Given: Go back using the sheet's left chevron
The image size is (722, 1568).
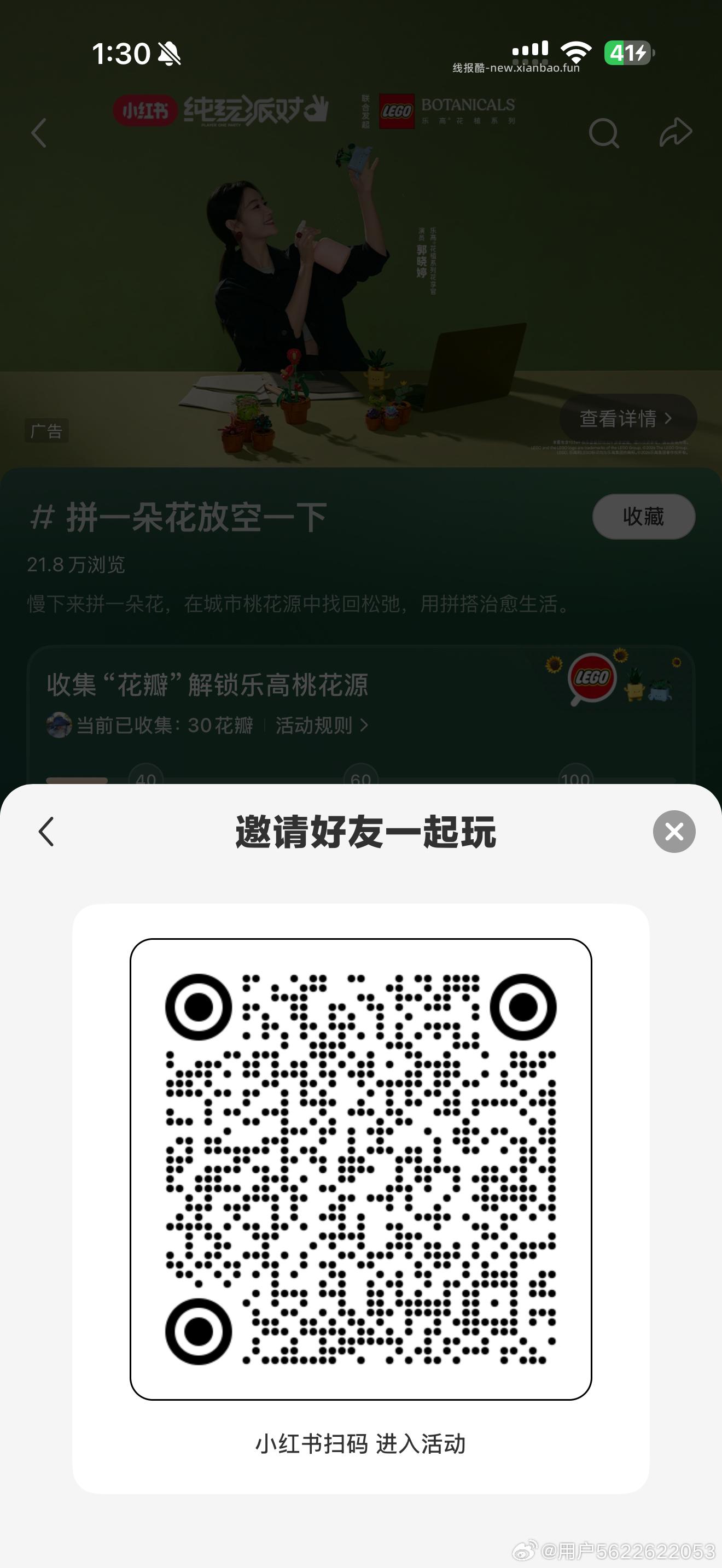Looking at the screenshot, I should coord(46,832).
